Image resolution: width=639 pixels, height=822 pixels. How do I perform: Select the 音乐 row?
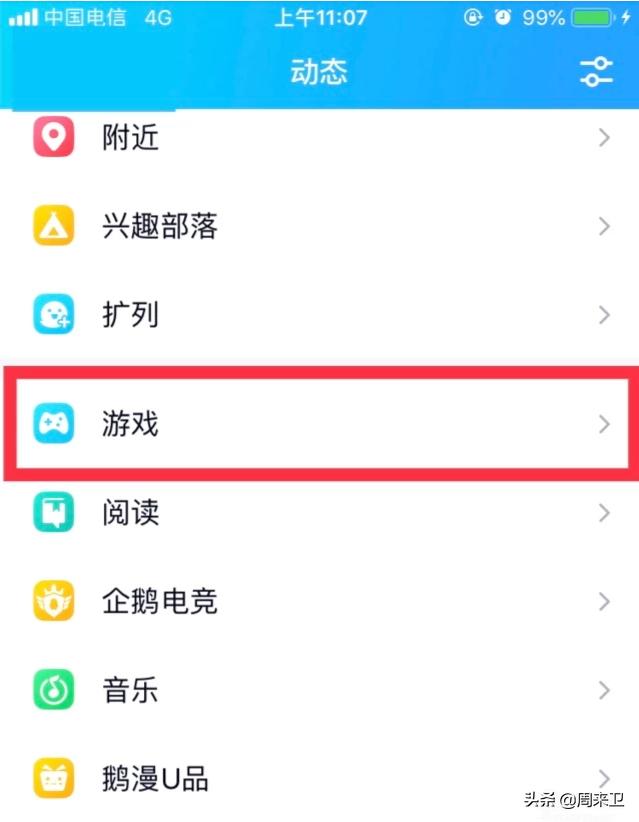(x=320, y=690)
